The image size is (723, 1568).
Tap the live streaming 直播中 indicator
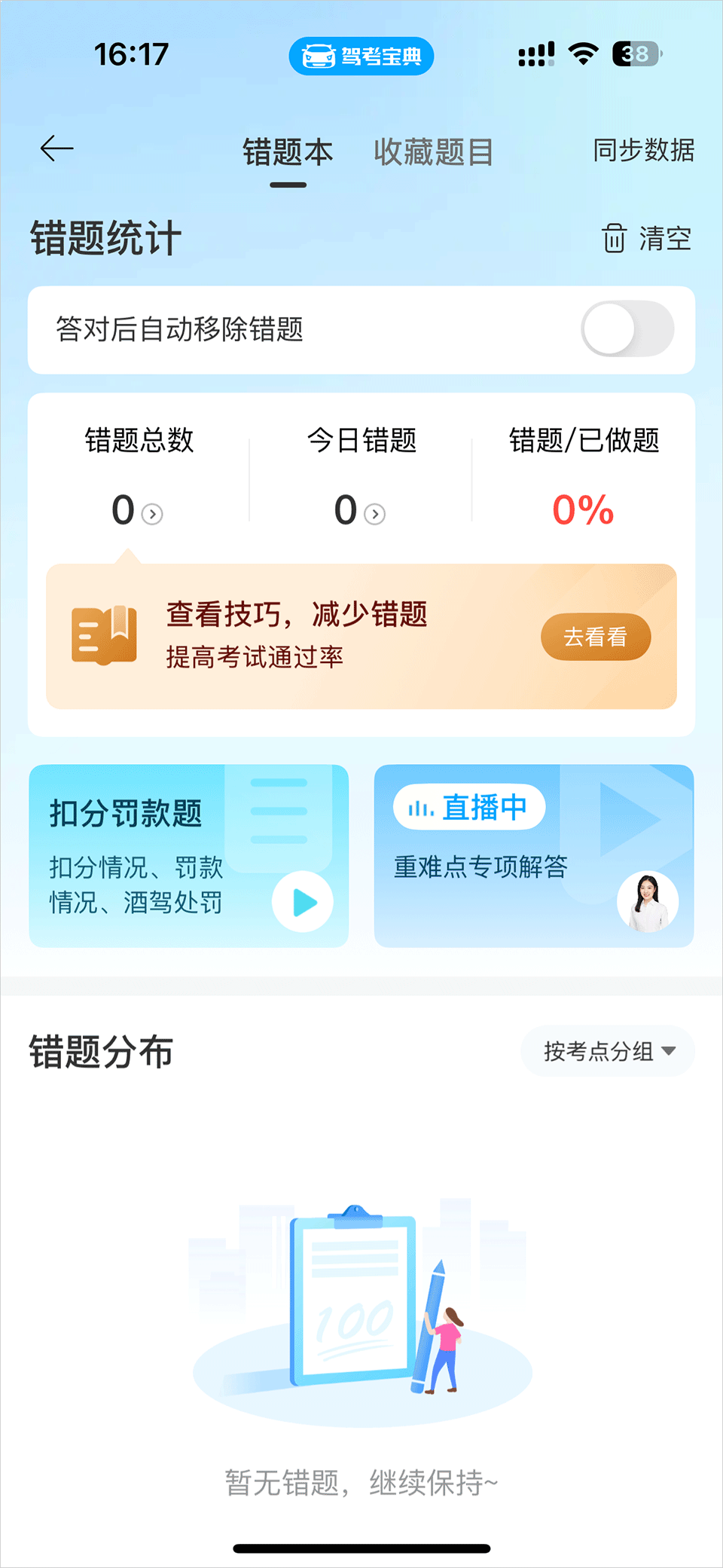pos(471,806)
